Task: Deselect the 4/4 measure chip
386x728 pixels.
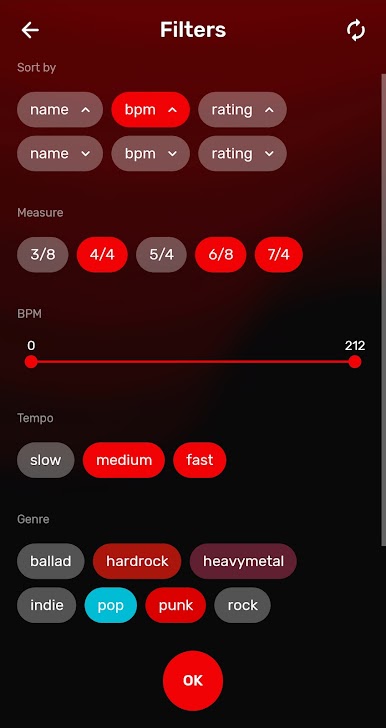Action: pos(102,254)
